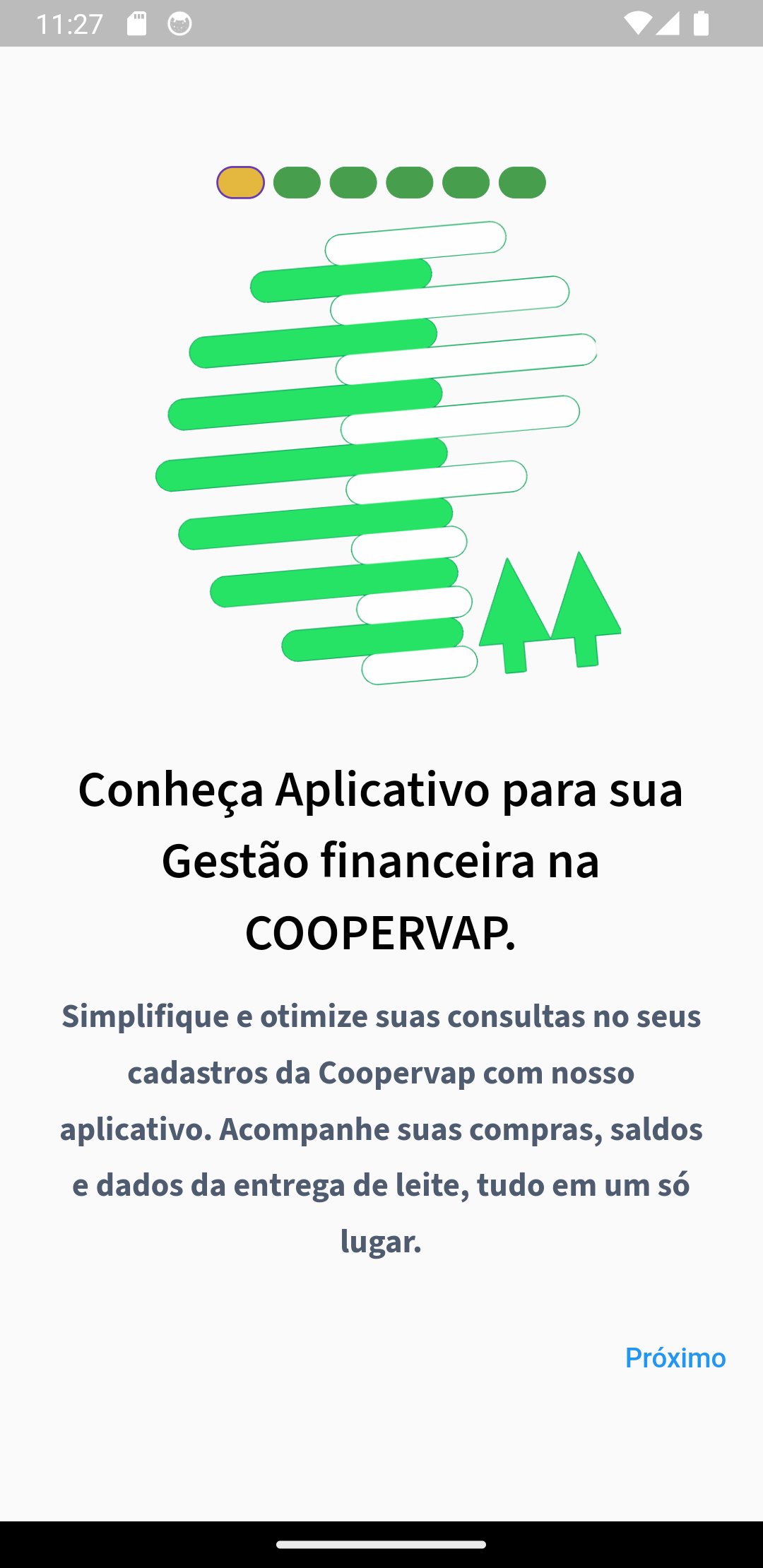Select the second onboarding page indicator

(298, 182)
